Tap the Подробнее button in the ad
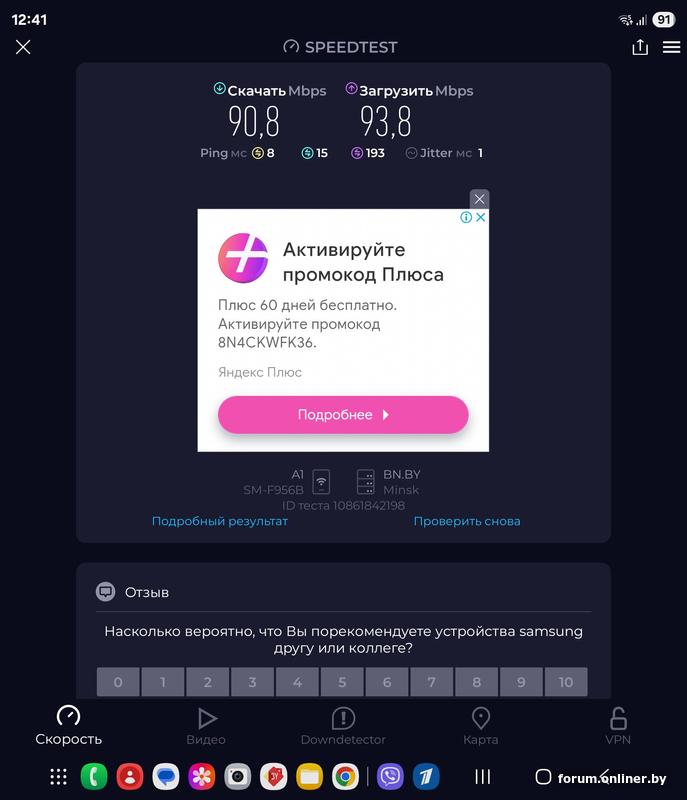 click(x=343, y=414)
